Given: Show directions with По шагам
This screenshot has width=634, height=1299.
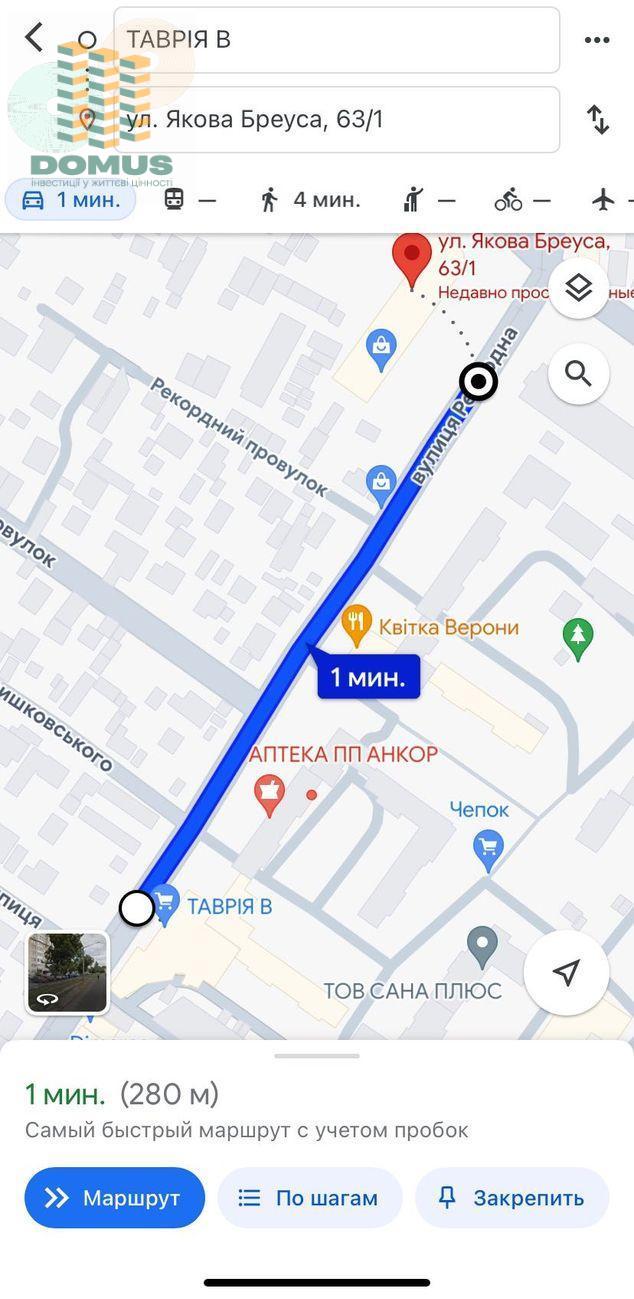Looking at the screenshot, I should 310,1198.
